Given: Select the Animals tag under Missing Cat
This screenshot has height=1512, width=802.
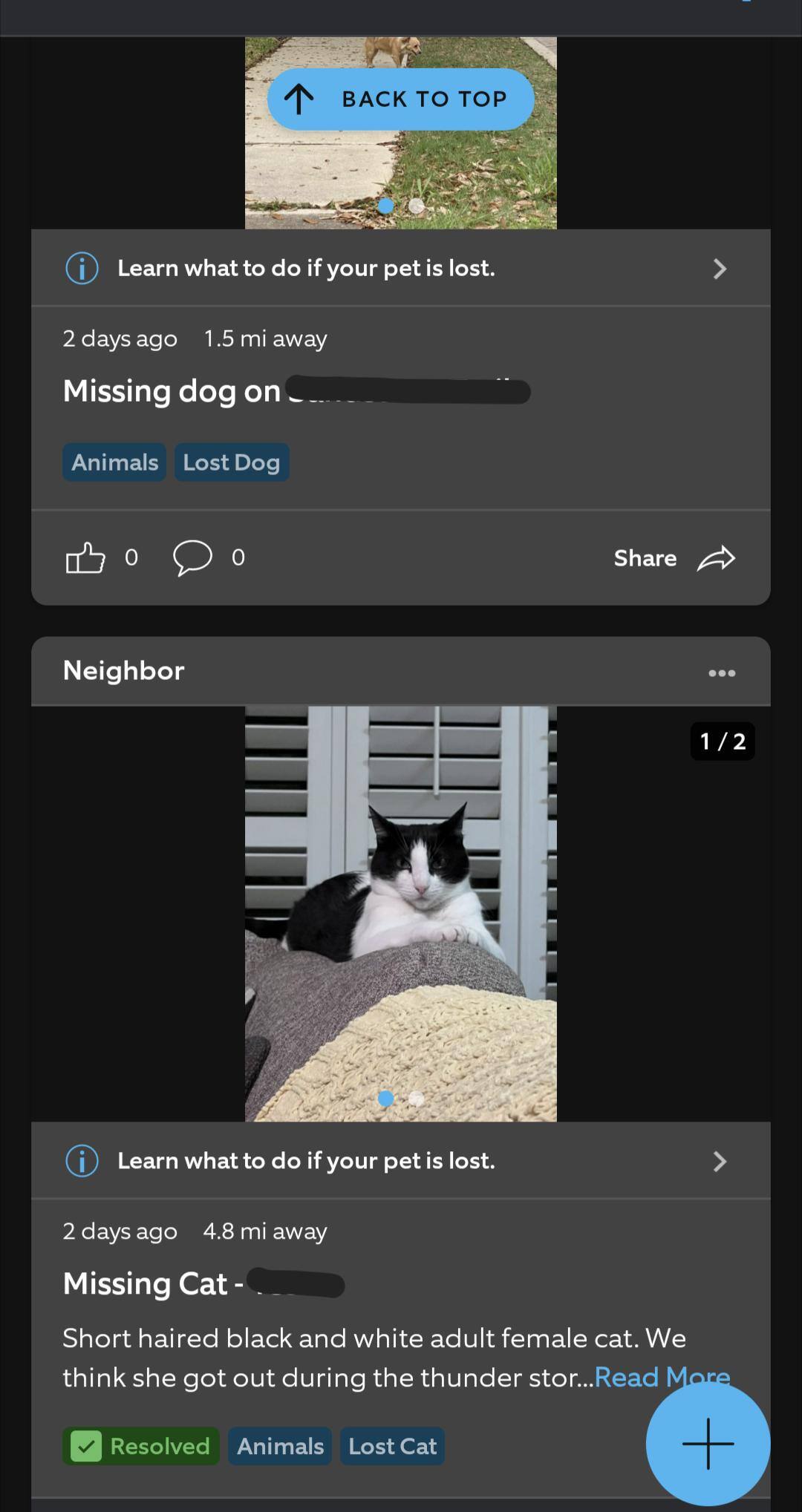Looking at the screenshot, I should coord(280,1446).
